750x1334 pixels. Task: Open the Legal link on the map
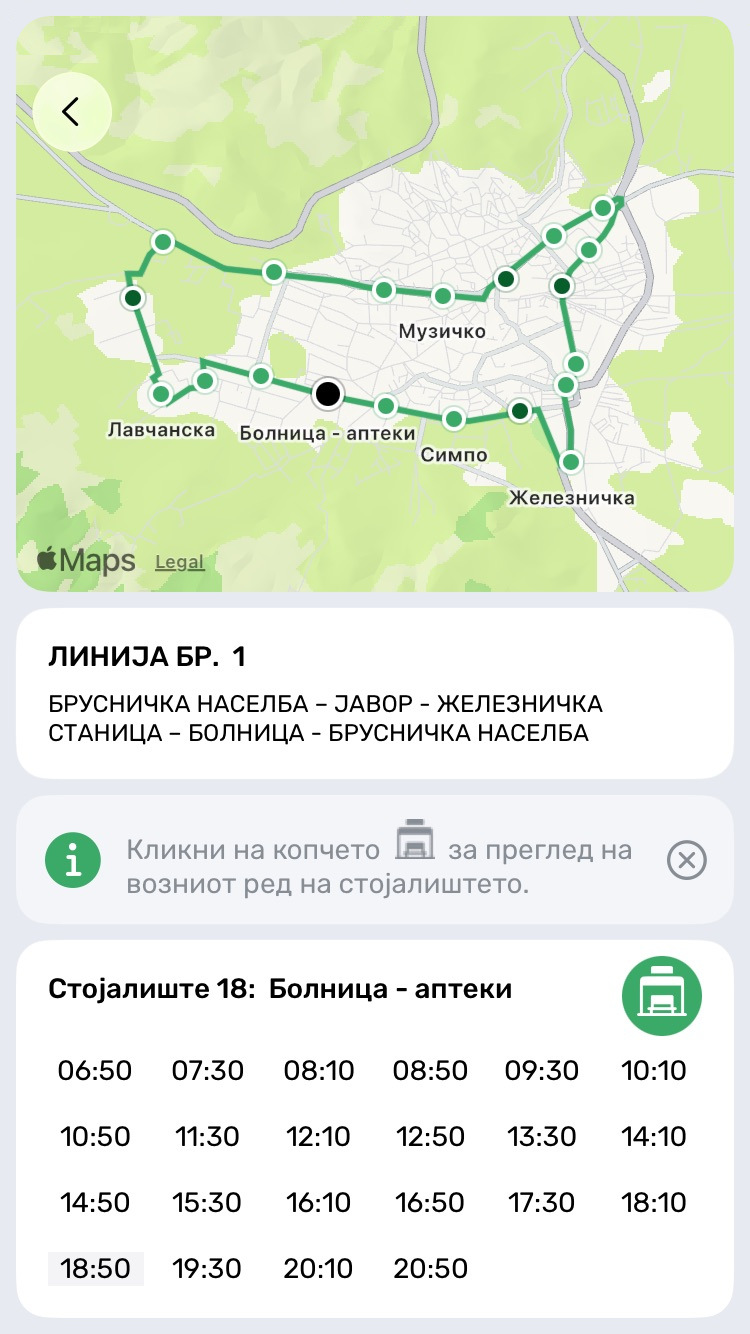pos(180,562)
